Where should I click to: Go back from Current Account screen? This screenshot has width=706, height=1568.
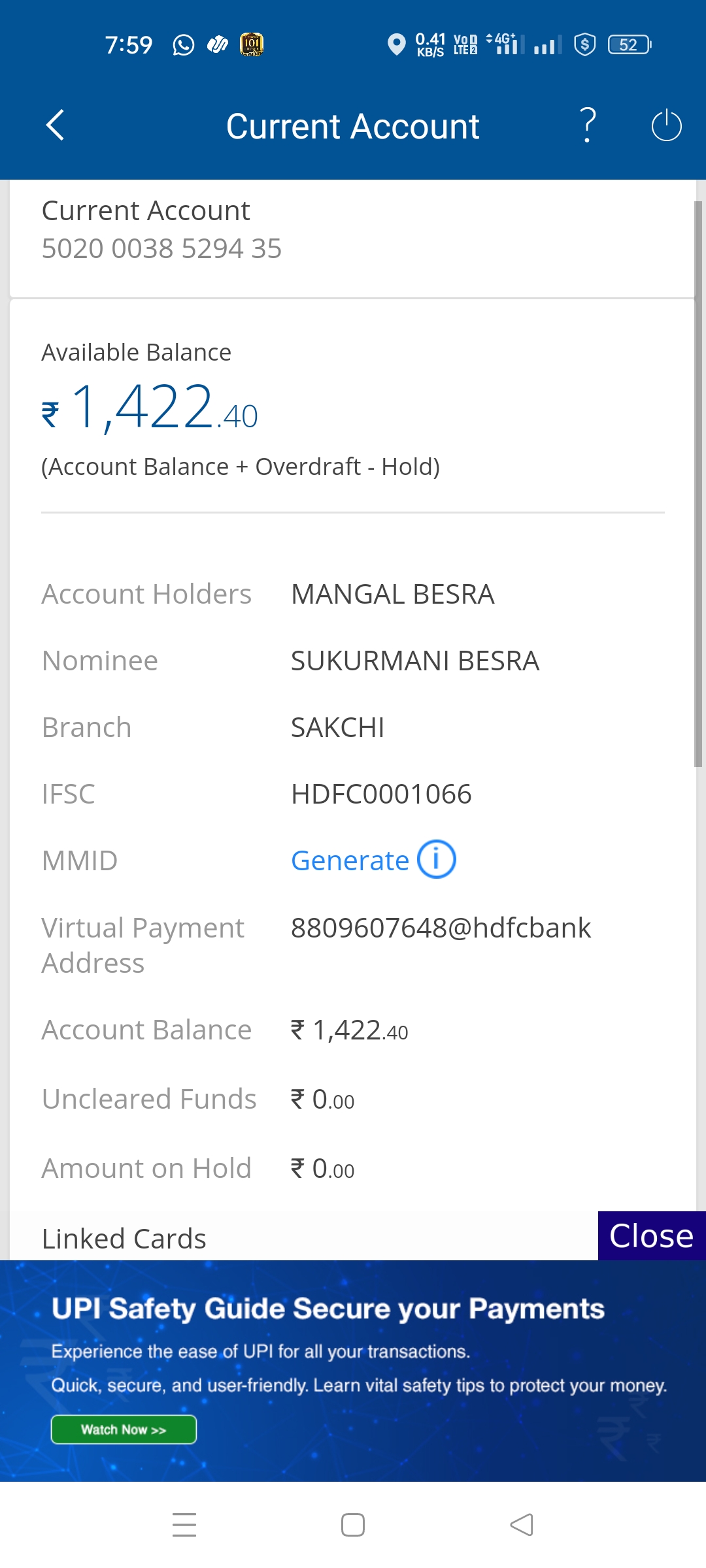pyautogui.click(x=56, y=125)
